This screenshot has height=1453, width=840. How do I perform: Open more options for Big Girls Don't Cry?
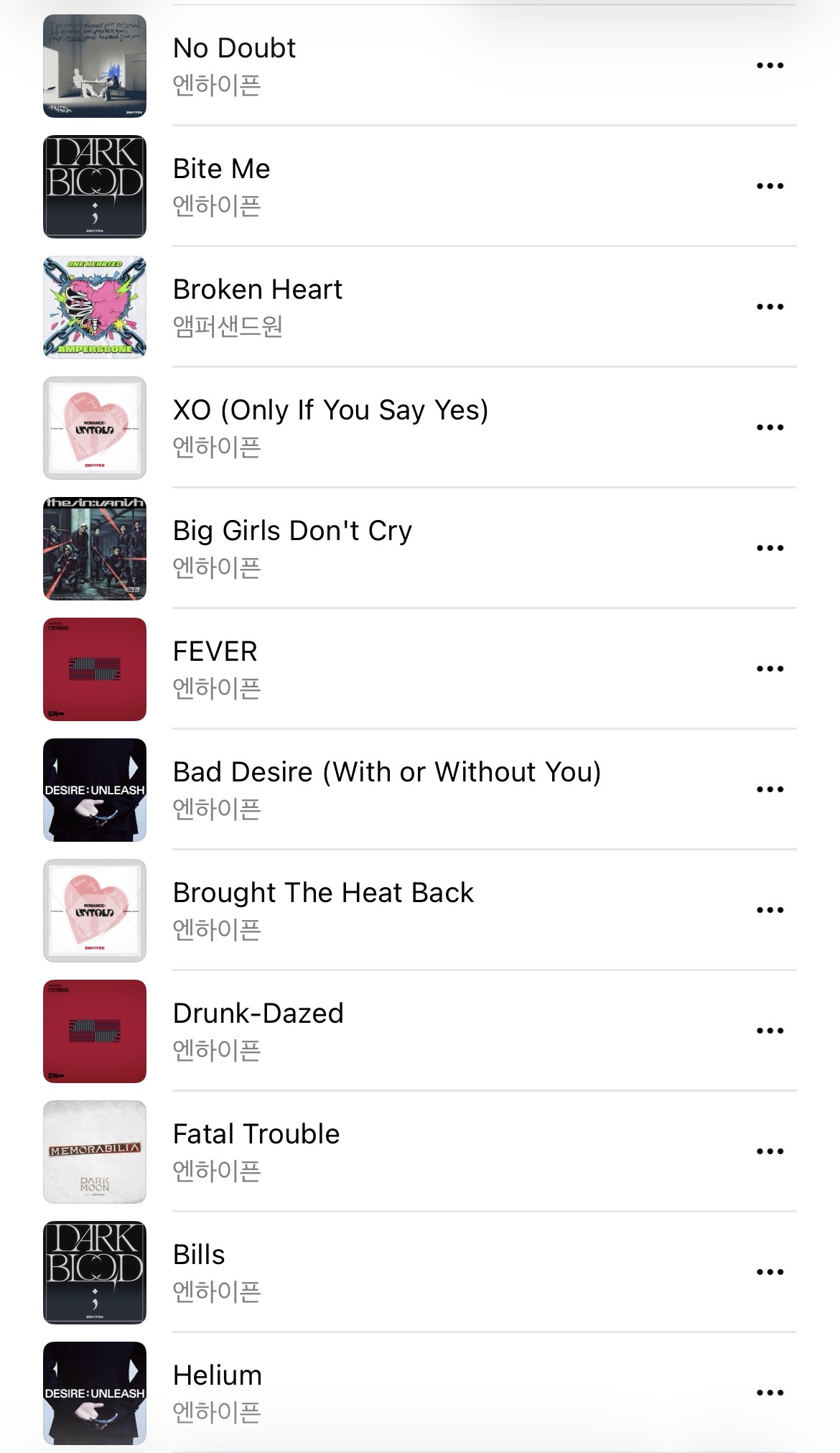point(770,548)
